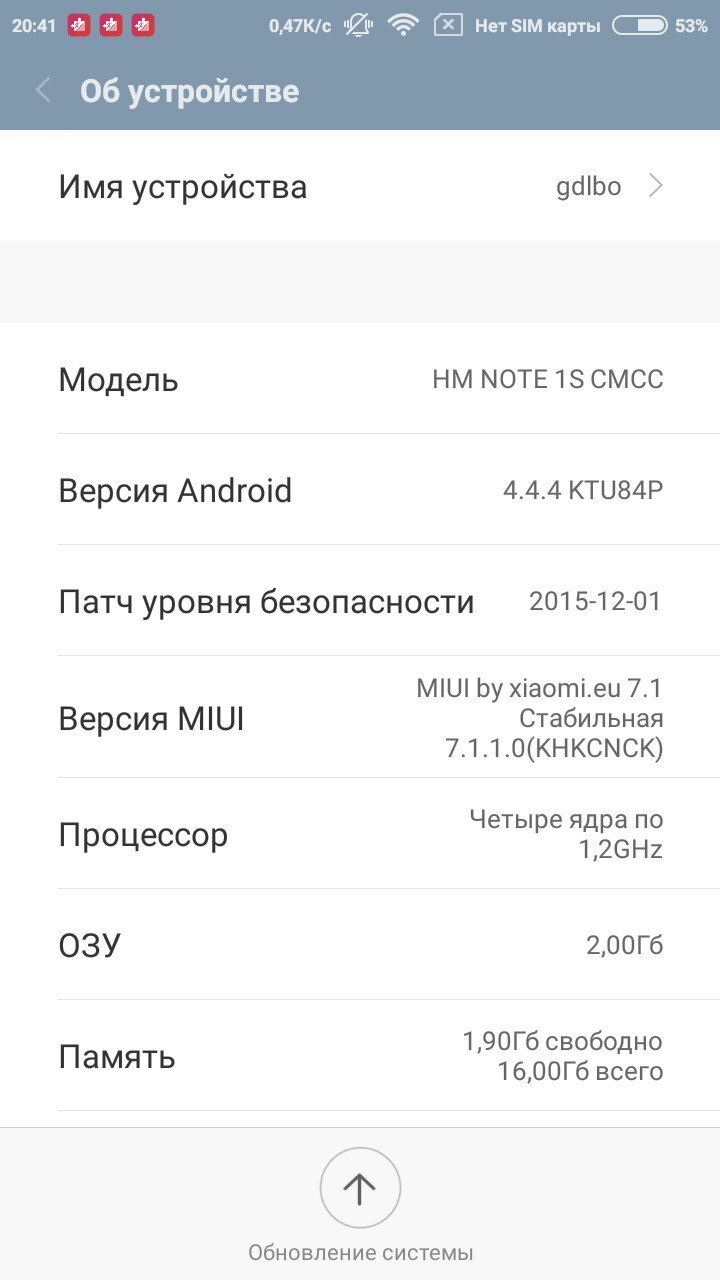Image resolution: width=720 pixels, height=1280 pixels.
Task: Open the Имя устройства row
Action: (x=360, y=186)
